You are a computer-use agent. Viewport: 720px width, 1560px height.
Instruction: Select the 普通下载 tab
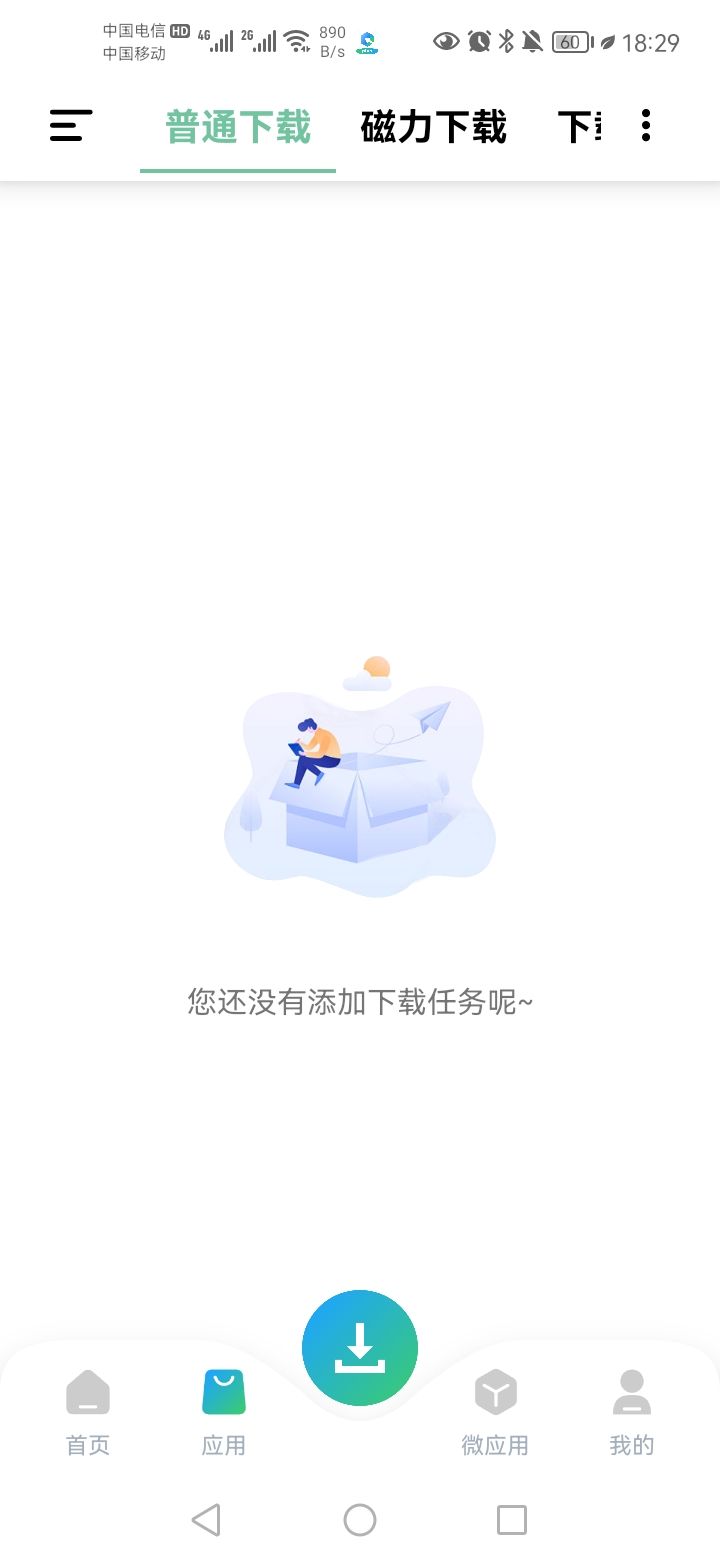coord(238,128)
